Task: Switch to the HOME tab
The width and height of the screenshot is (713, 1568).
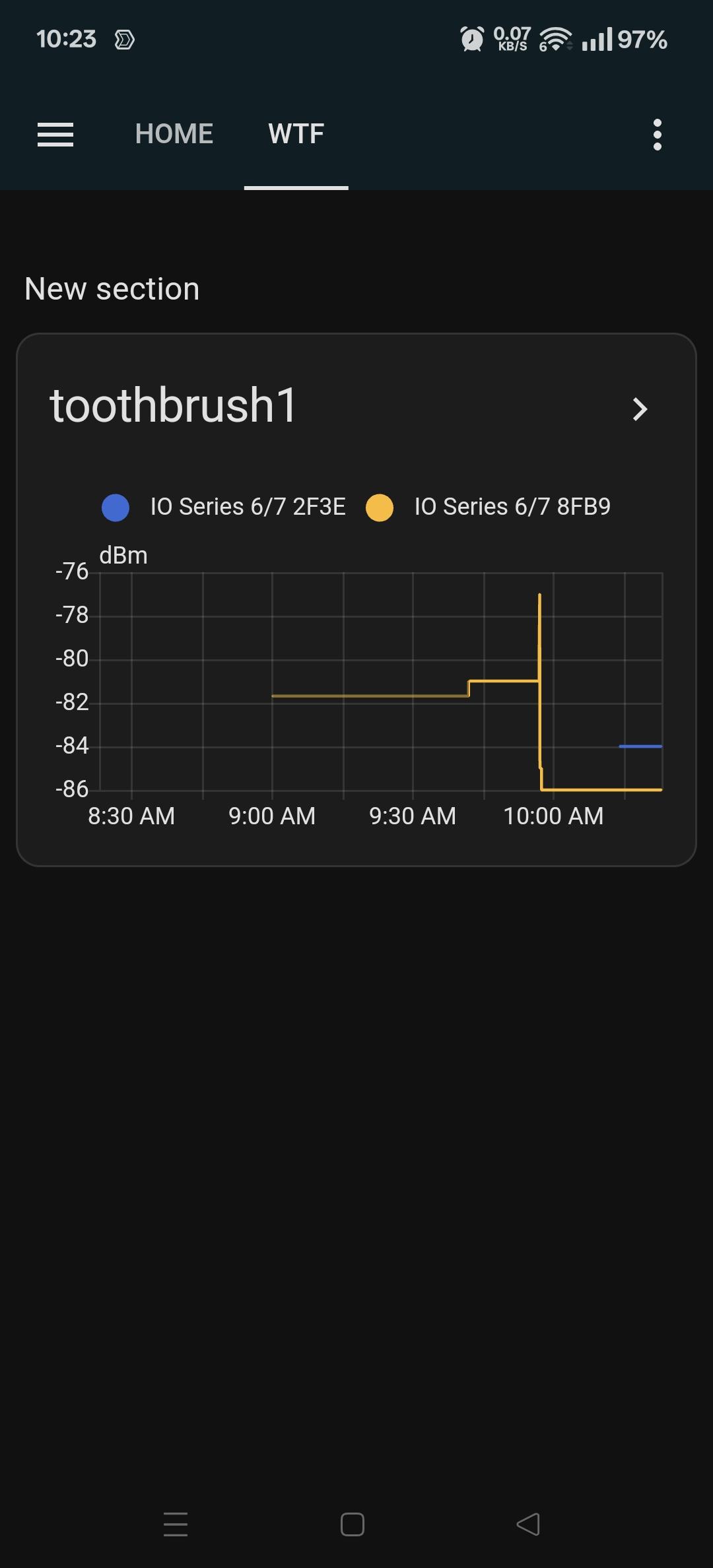Action: tap(174, 134)
